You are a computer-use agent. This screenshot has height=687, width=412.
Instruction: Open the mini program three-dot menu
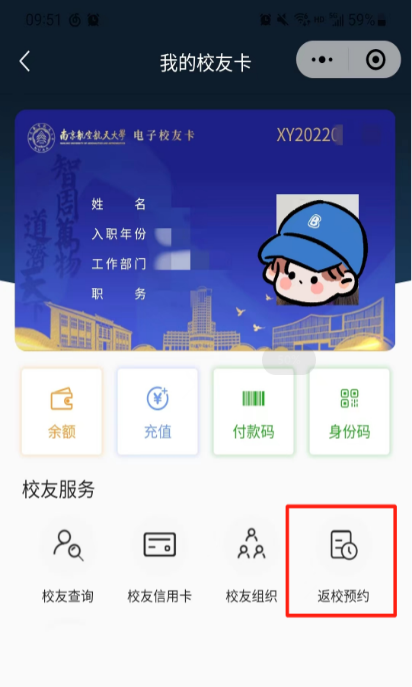pos(322,60)
